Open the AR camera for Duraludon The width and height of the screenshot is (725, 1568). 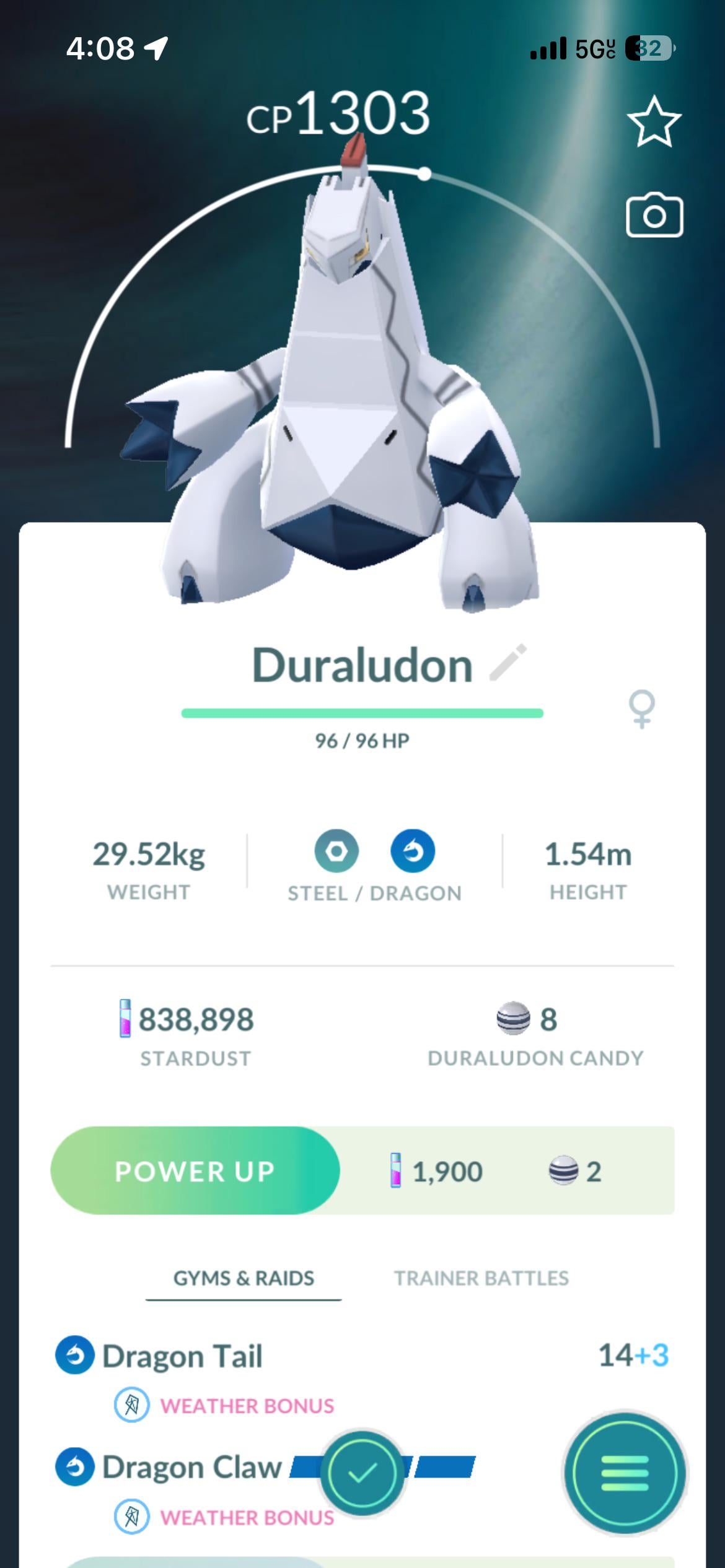(654, 216)
